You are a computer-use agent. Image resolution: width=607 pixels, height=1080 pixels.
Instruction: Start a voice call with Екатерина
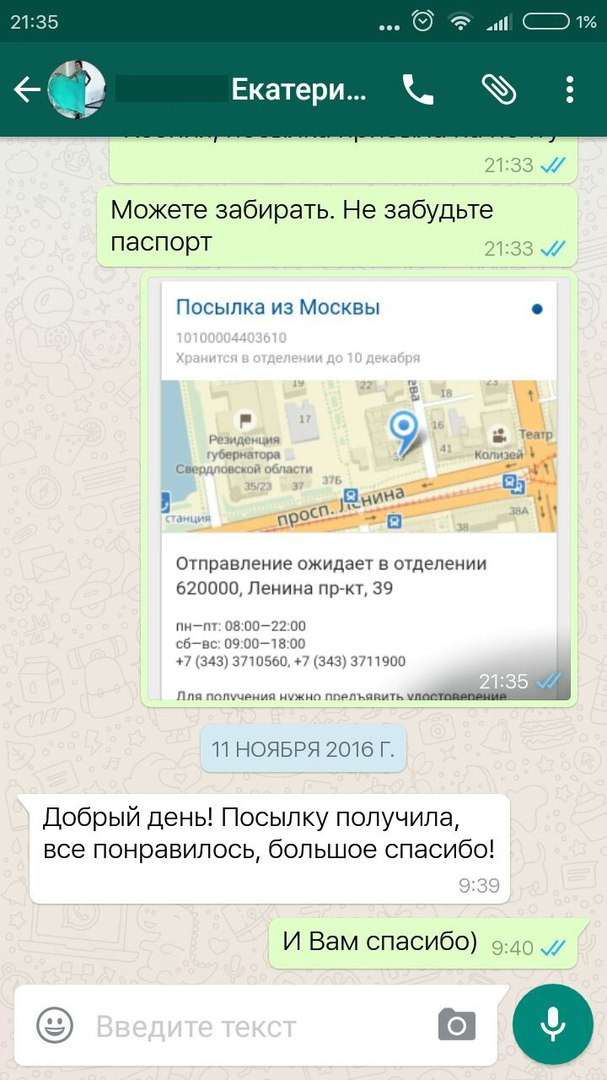[x=418, y=90]
